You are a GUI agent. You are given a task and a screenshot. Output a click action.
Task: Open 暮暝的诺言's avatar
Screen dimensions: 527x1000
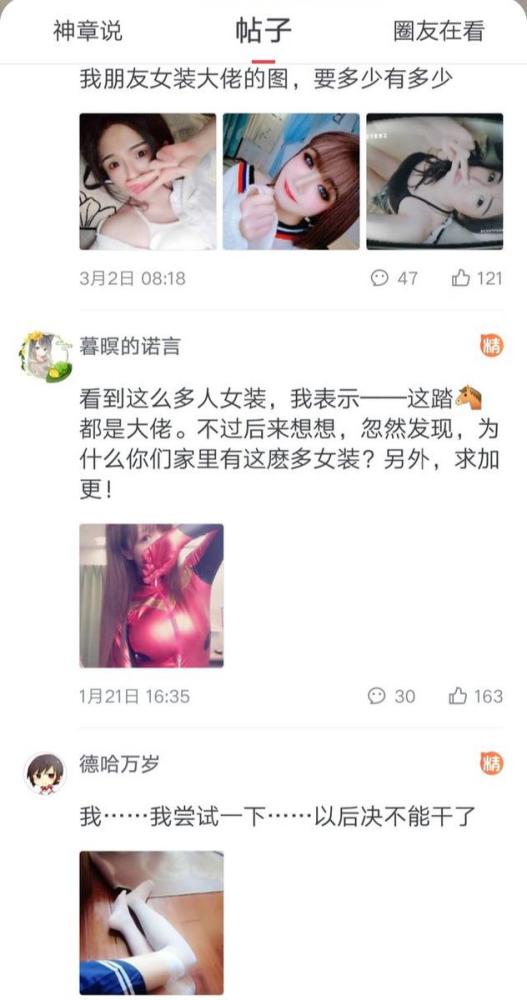point(45,357)
